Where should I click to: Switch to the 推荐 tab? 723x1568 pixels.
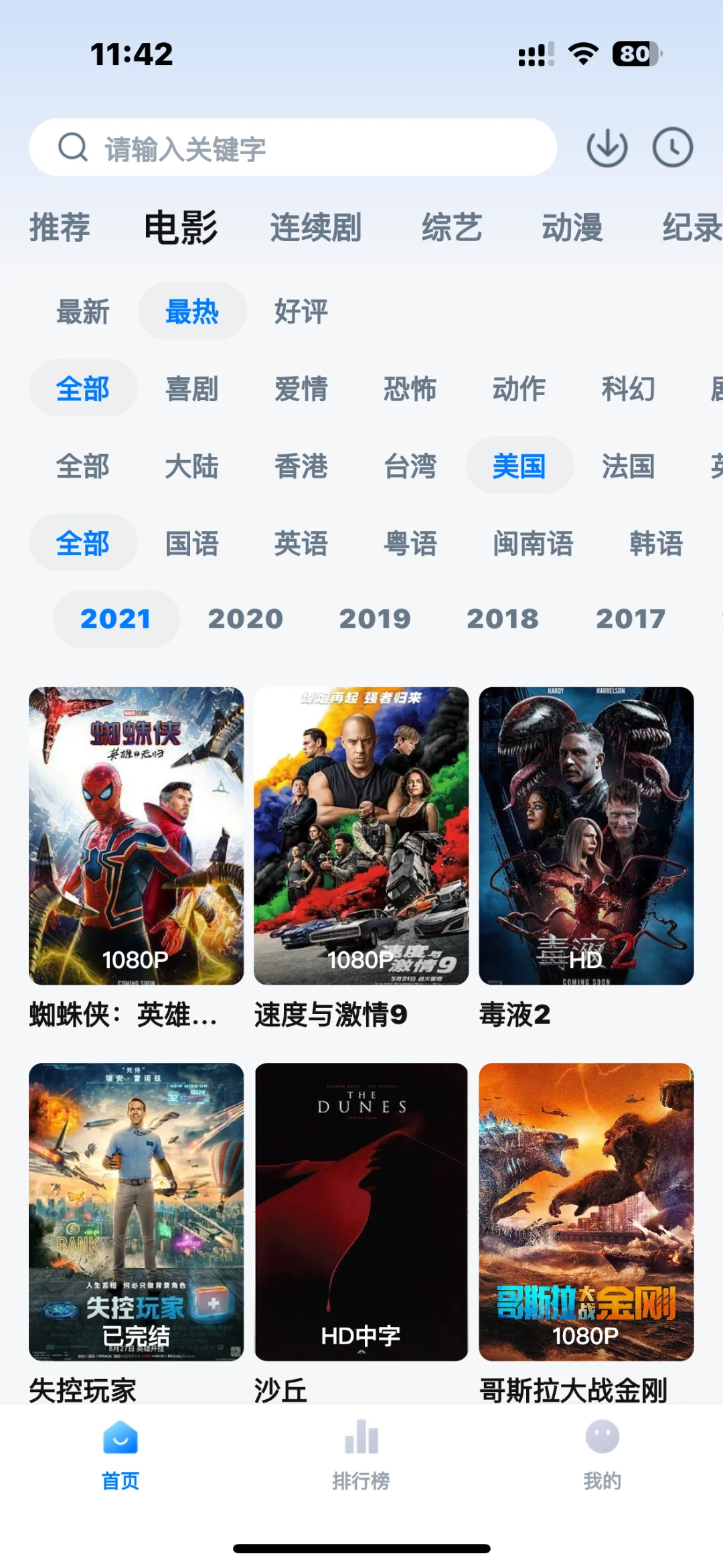point(60,227)
